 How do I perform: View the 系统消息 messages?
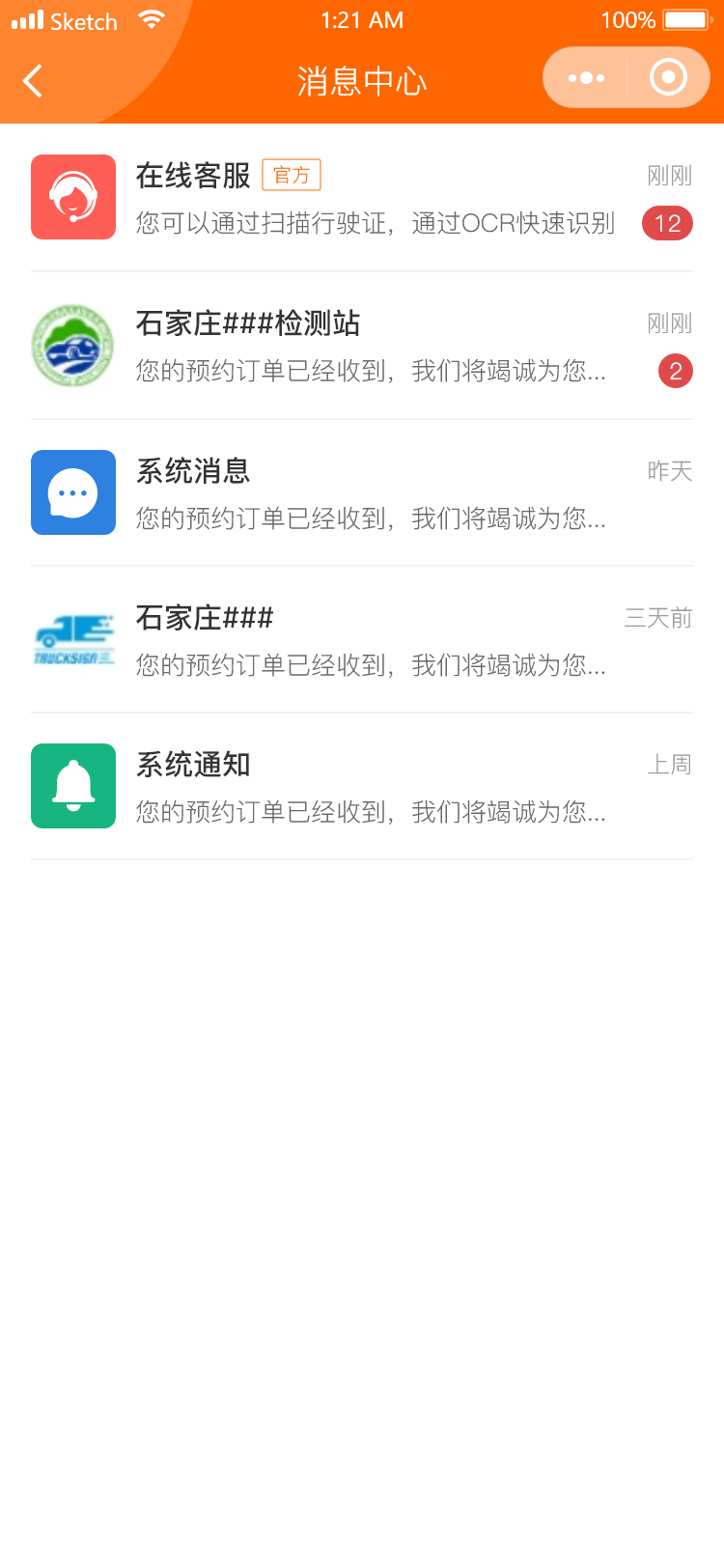(362, 493)
